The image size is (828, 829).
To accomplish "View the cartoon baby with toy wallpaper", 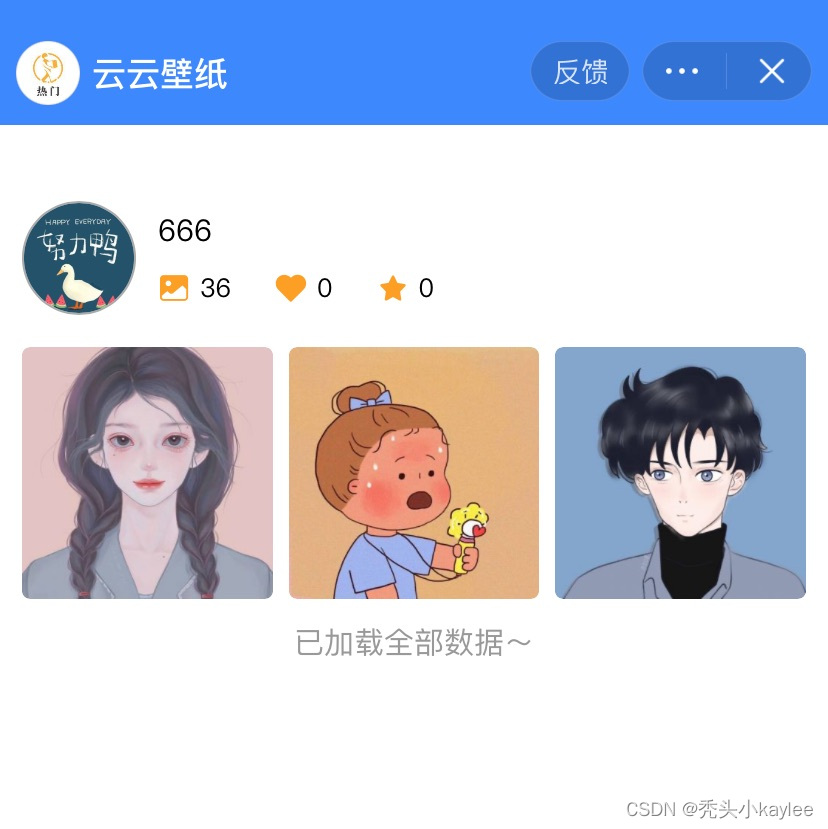I will [414, 473].
